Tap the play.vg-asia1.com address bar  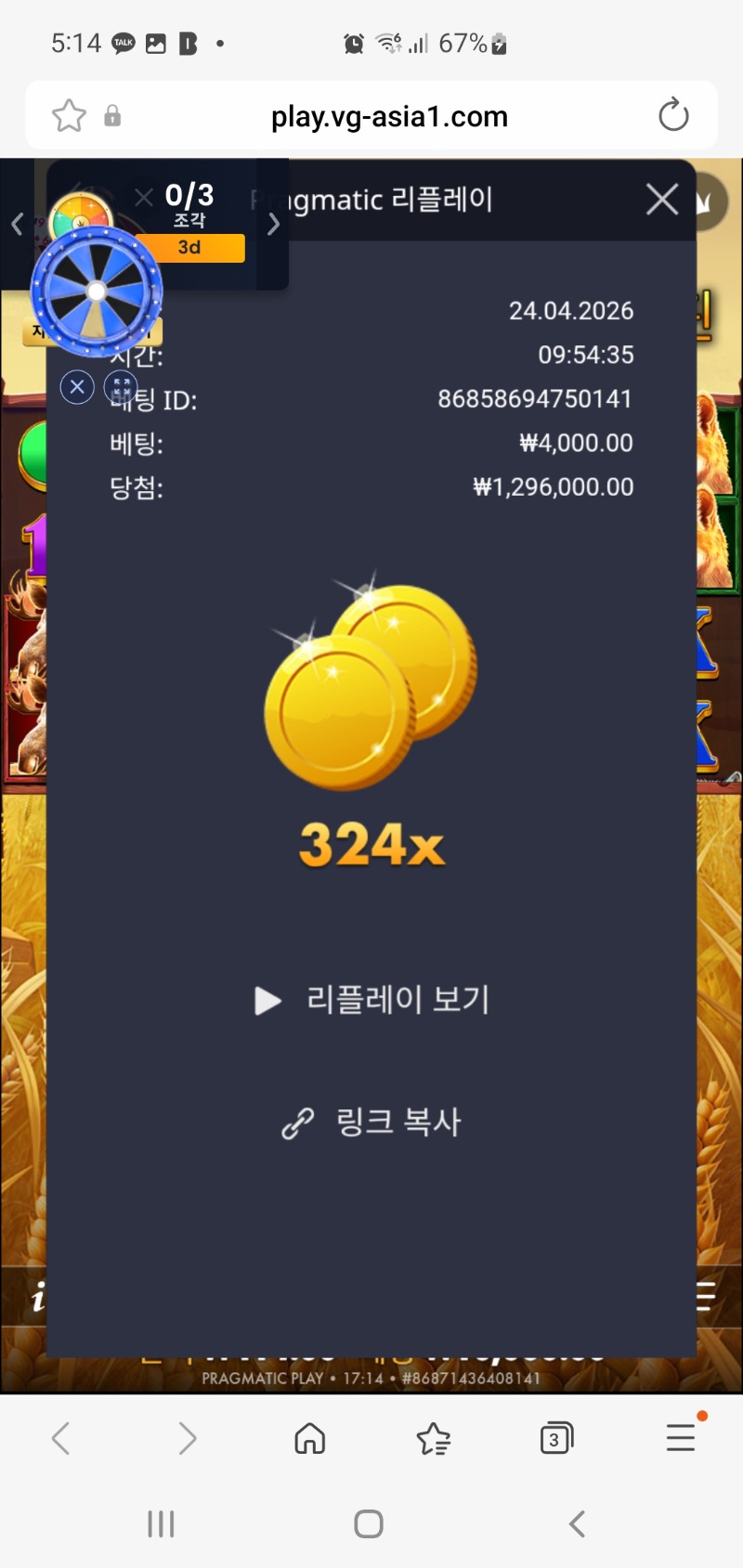389,116
